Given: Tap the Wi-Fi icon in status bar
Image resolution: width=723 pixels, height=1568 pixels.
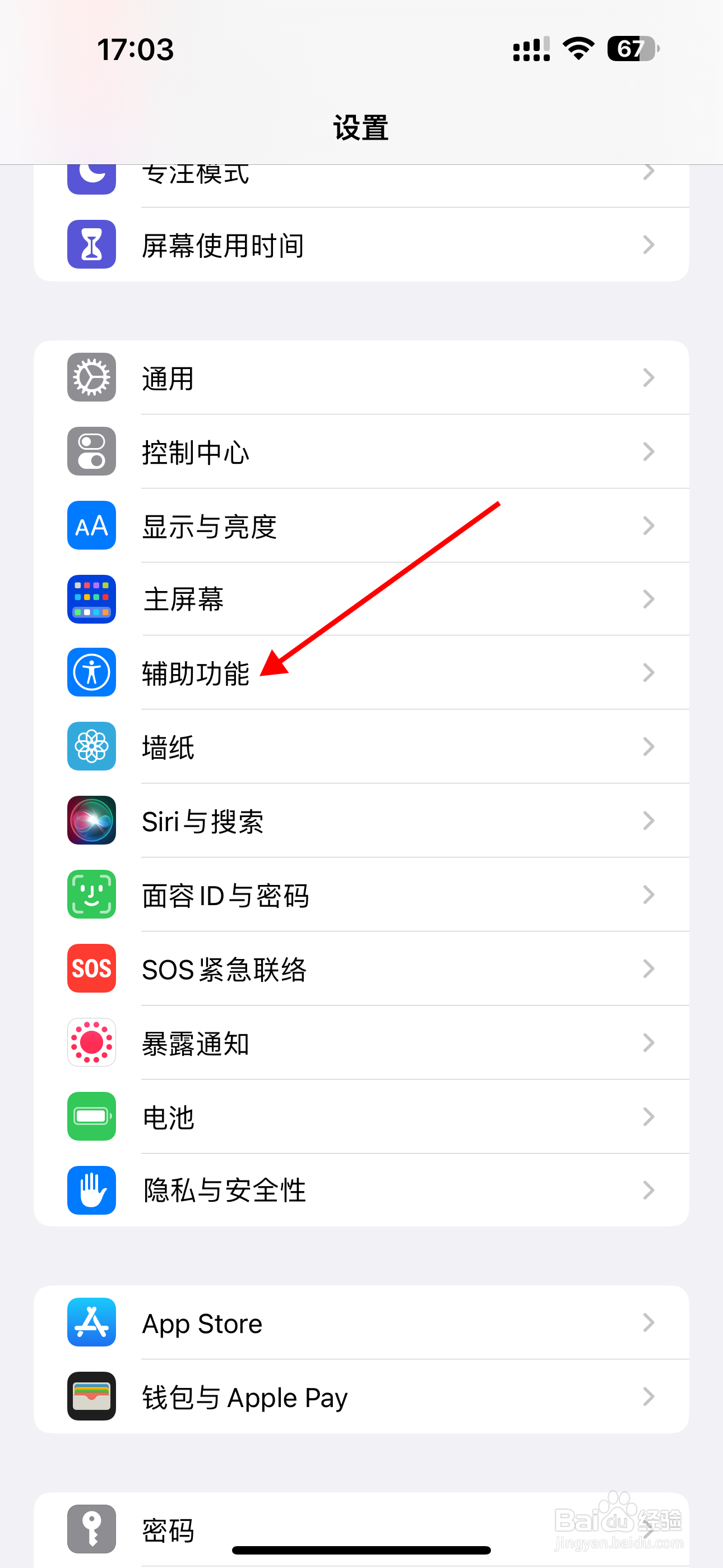Looking at the screenshot, I should (576, 49).
